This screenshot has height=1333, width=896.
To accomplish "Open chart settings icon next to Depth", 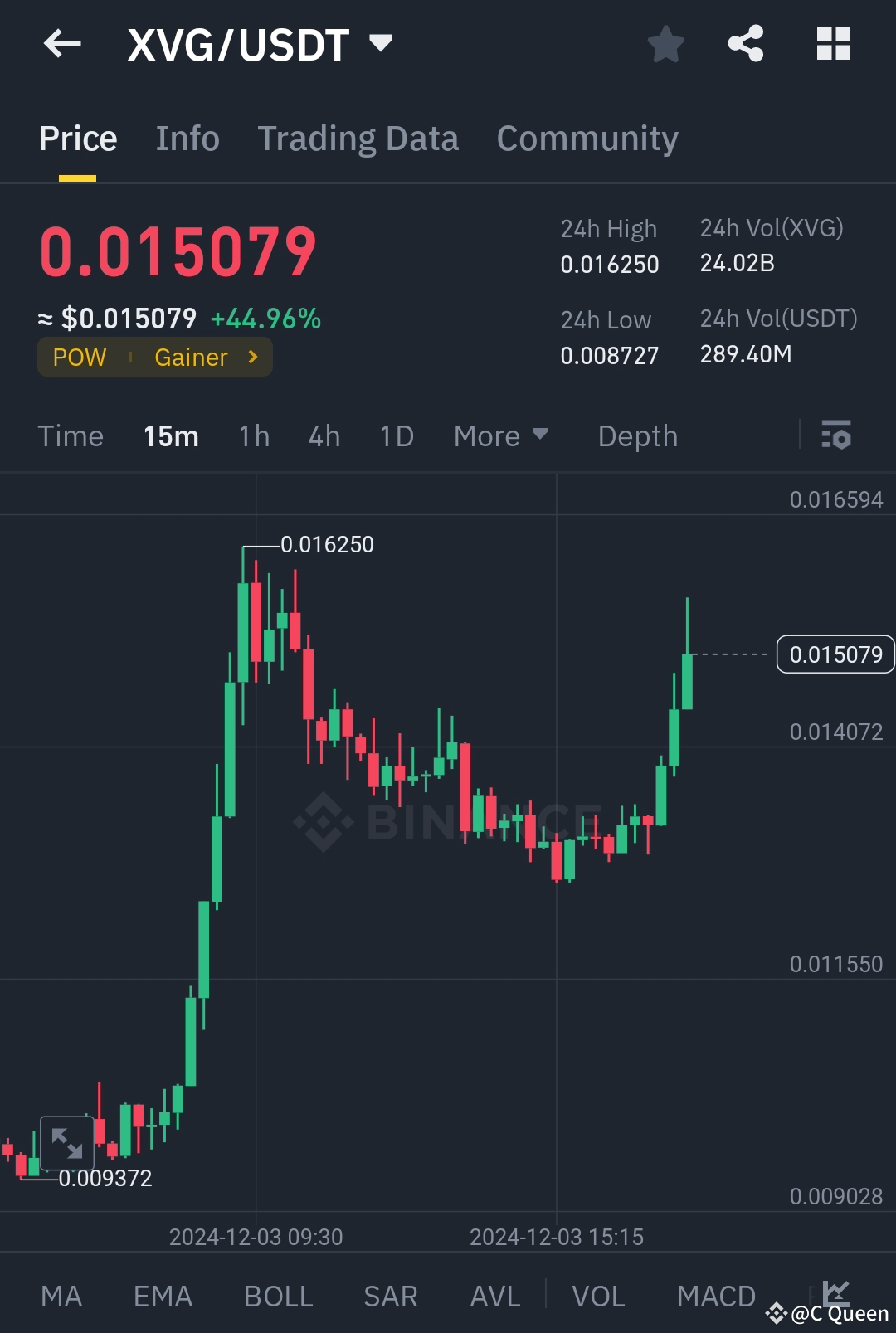I will pos(838,435).
